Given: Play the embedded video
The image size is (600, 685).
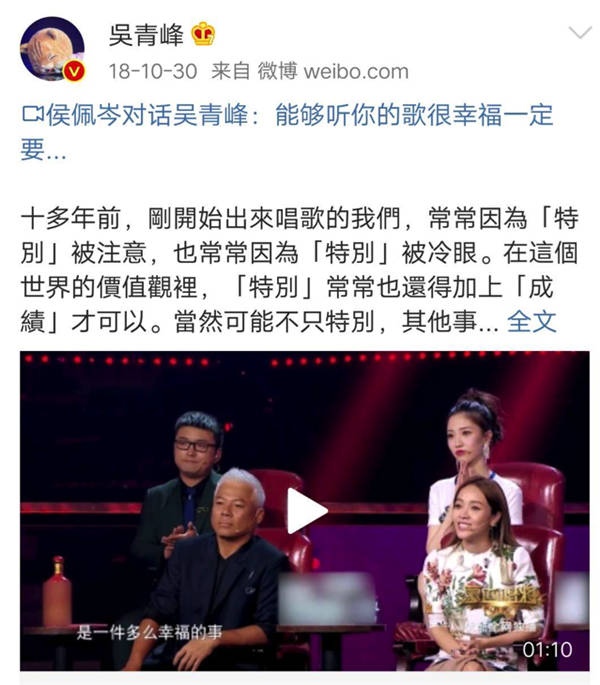Looking at the screenshot, I should point(306,511).
